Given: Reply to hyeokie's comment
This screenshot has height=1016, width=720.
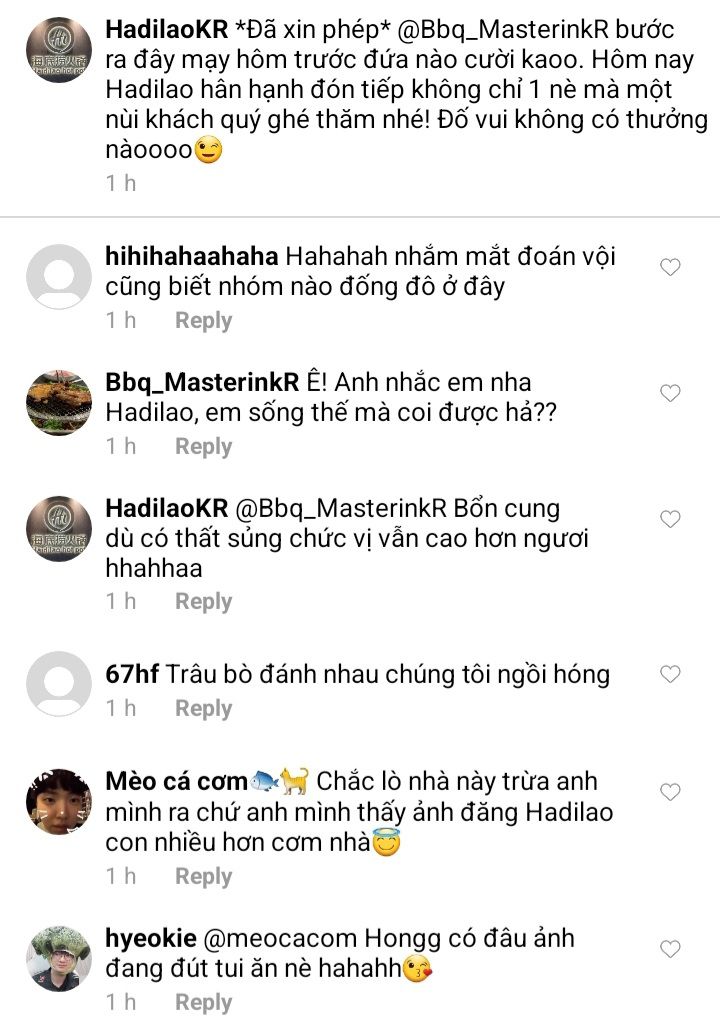Looking at the screenshot, I should pos(203,1002).
